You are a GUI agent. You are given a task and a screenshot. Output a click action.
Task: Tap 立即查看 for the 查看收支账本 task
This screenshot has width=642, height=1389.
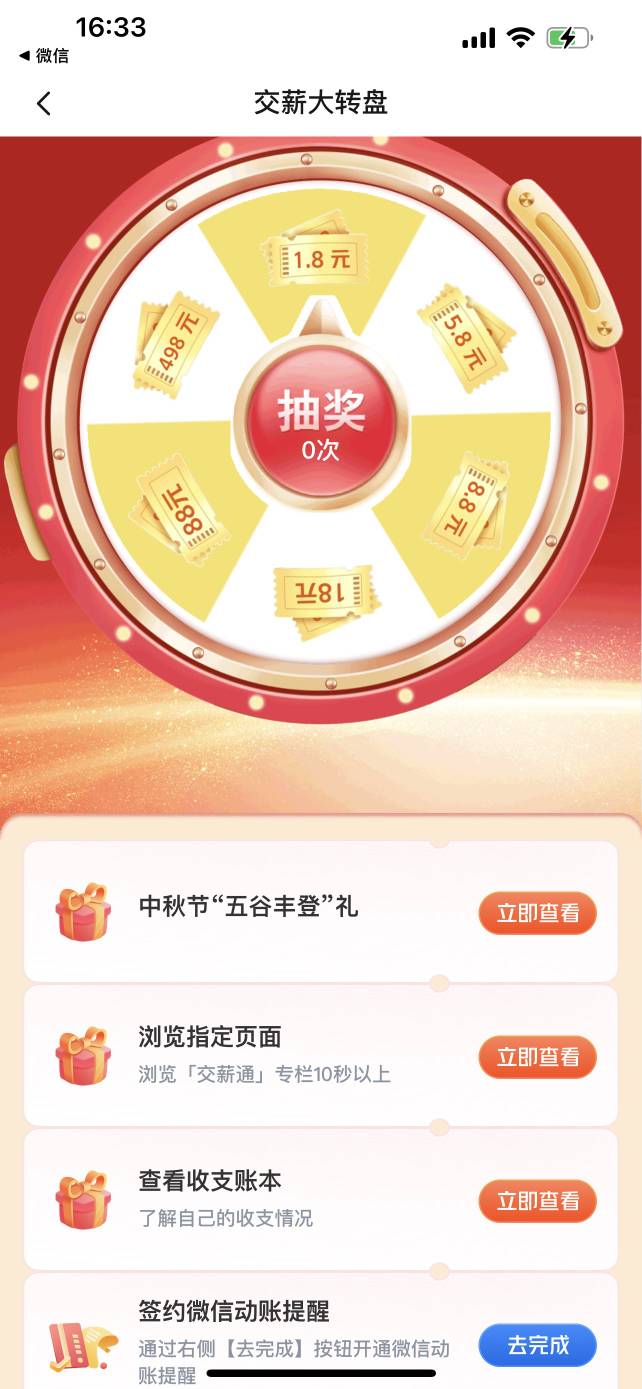coord(537,1201)
